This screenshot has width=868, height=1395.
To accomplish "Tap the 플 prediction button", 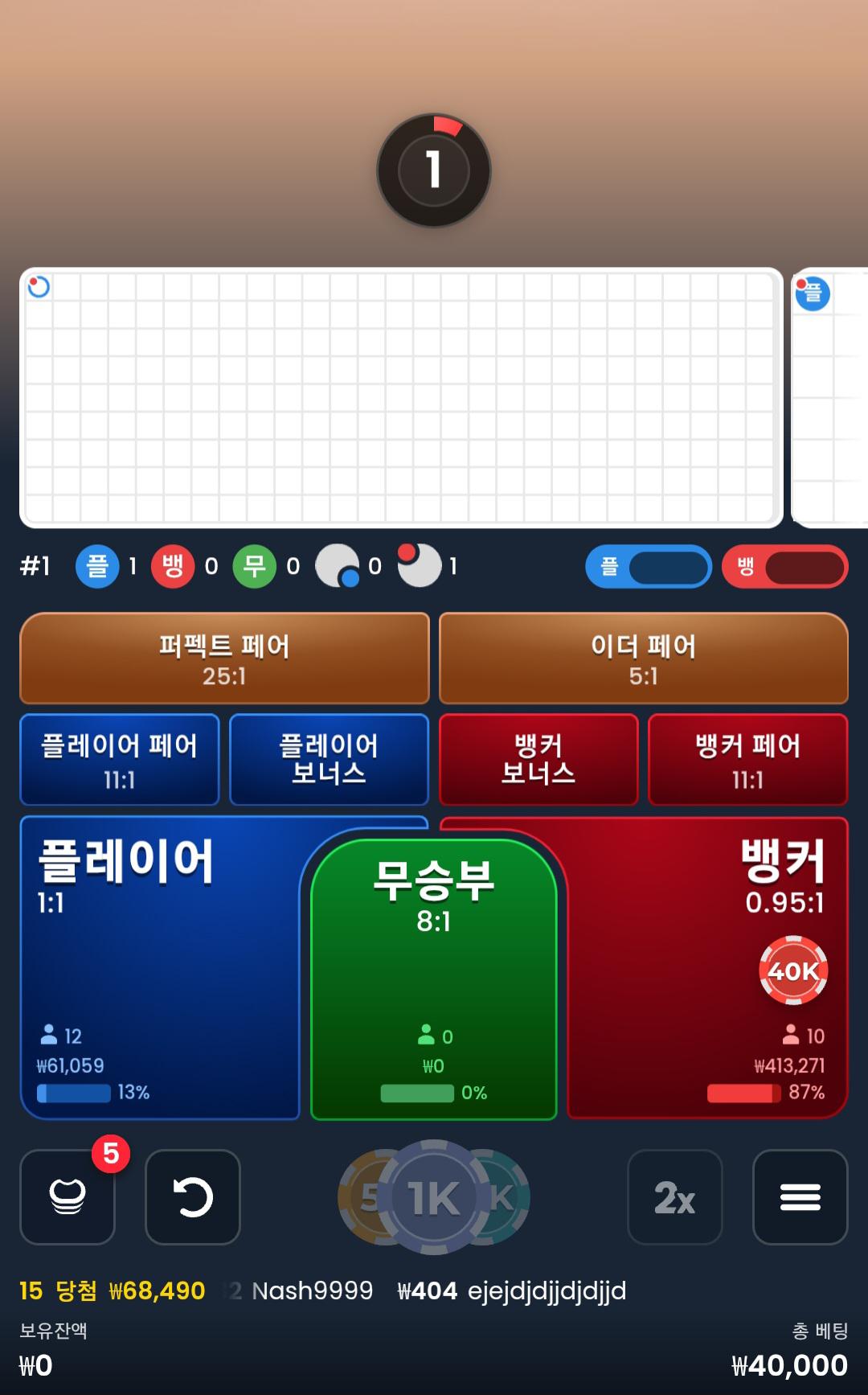I will pos(648,567).
